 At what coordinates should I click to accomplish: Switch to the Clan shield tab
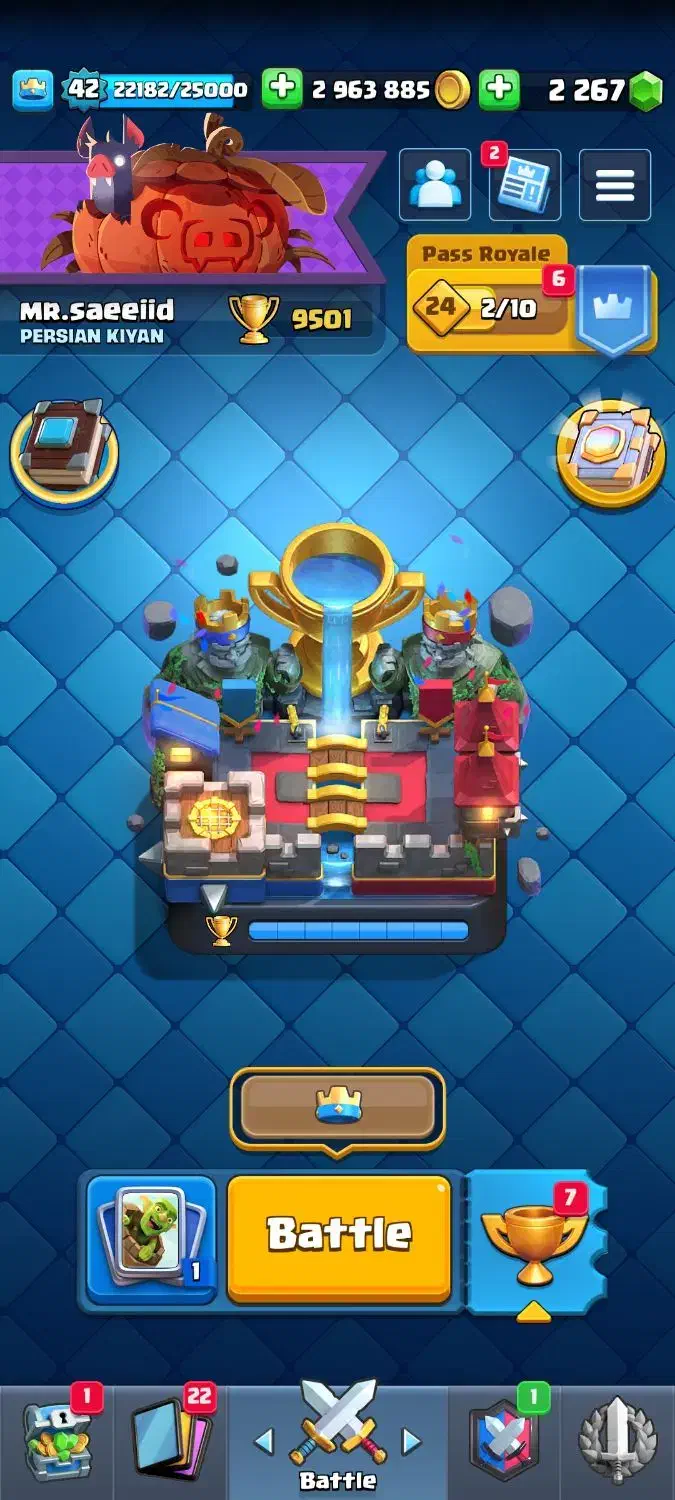point(504,1443)
